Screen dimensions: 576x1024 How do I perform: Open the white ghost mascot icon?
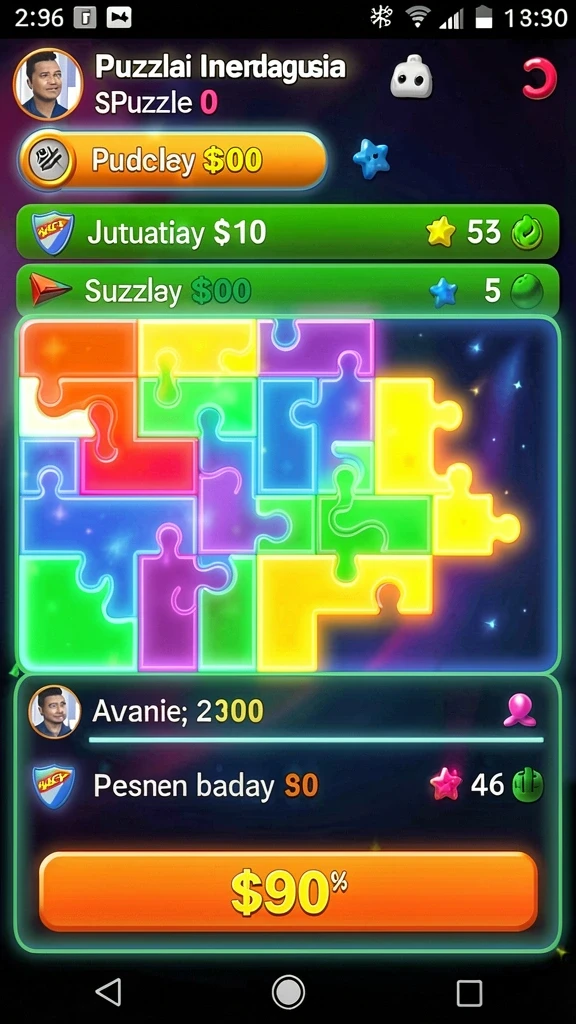point(411,78)
